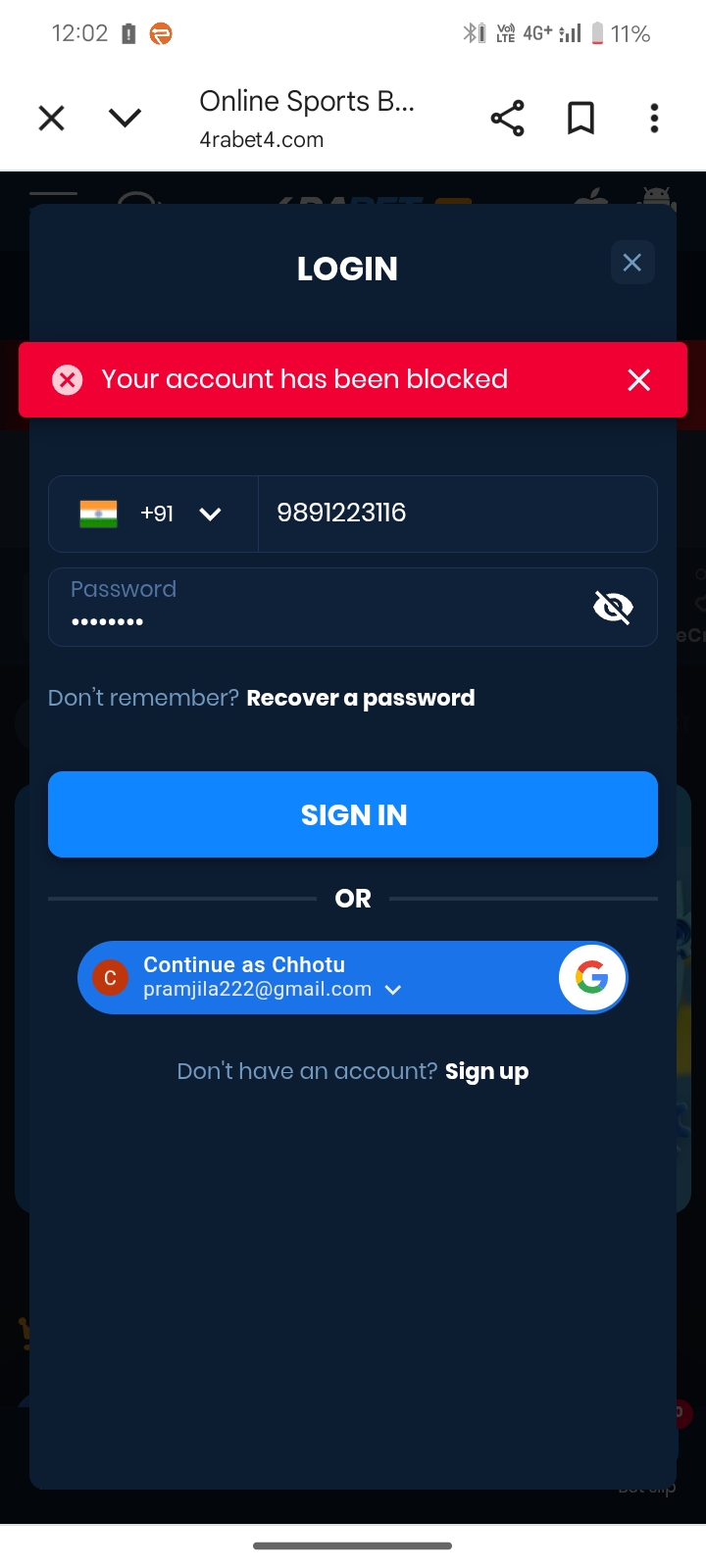Dismiss the account blocked error banner

click(x=638, y=380)
